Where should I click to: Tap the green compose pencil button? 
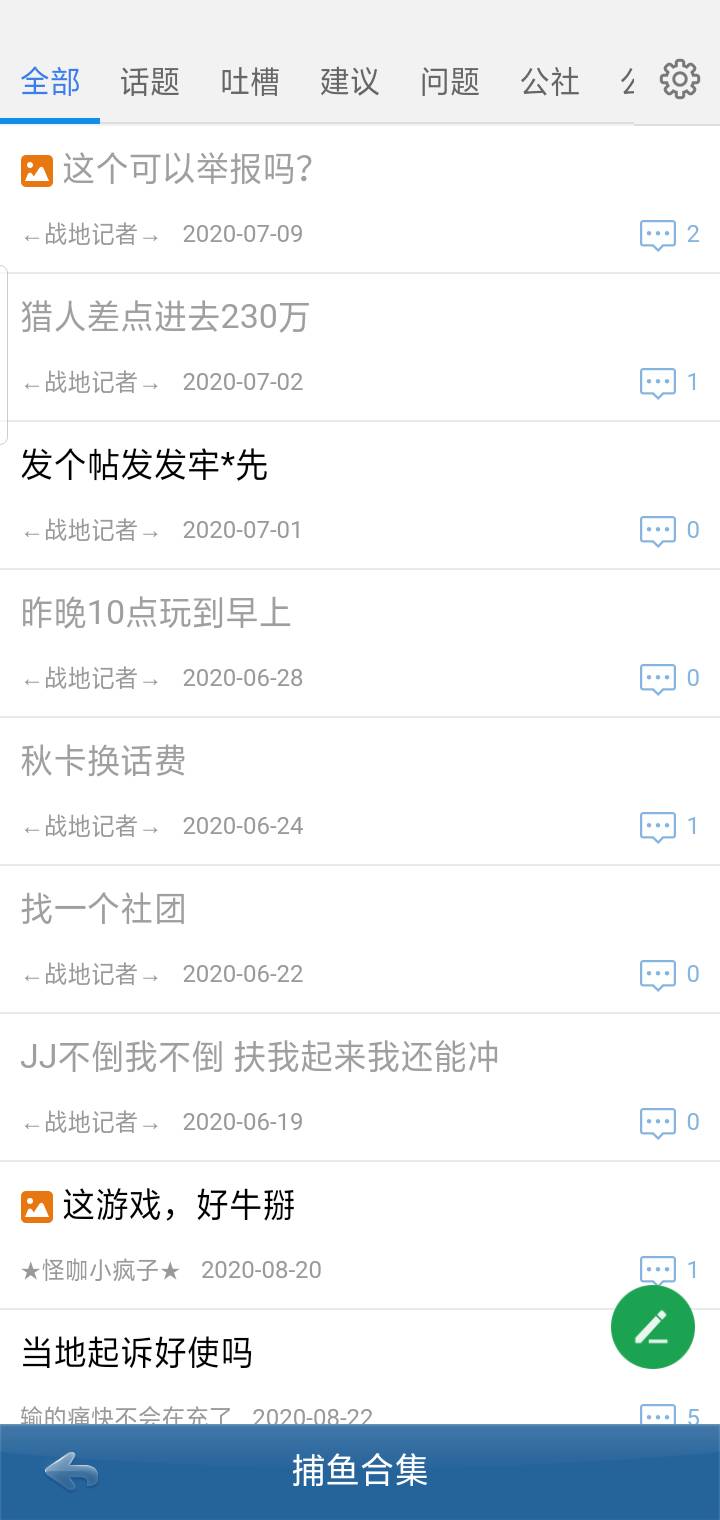(652, 1326)
